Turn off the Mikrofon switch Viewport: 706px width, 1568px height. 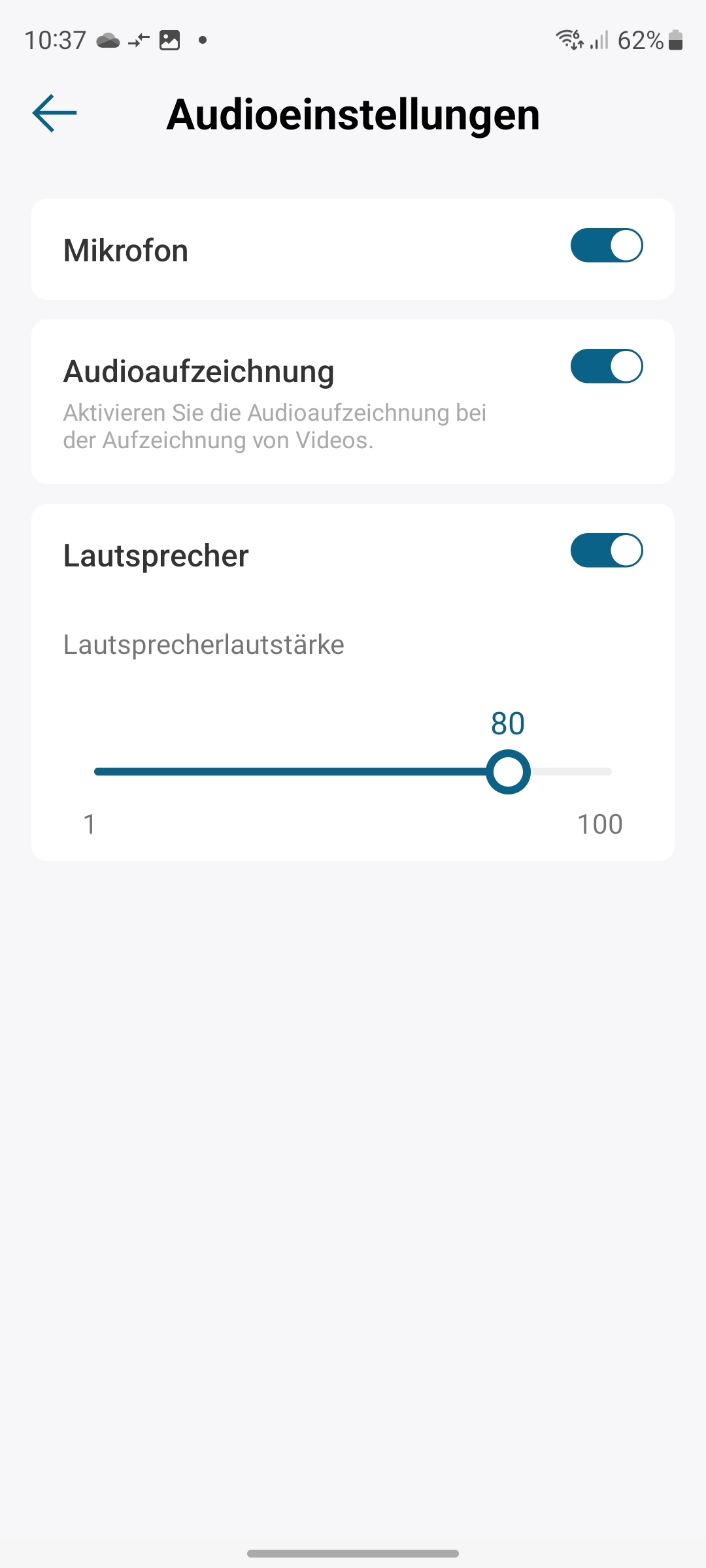tap(607, 246)
